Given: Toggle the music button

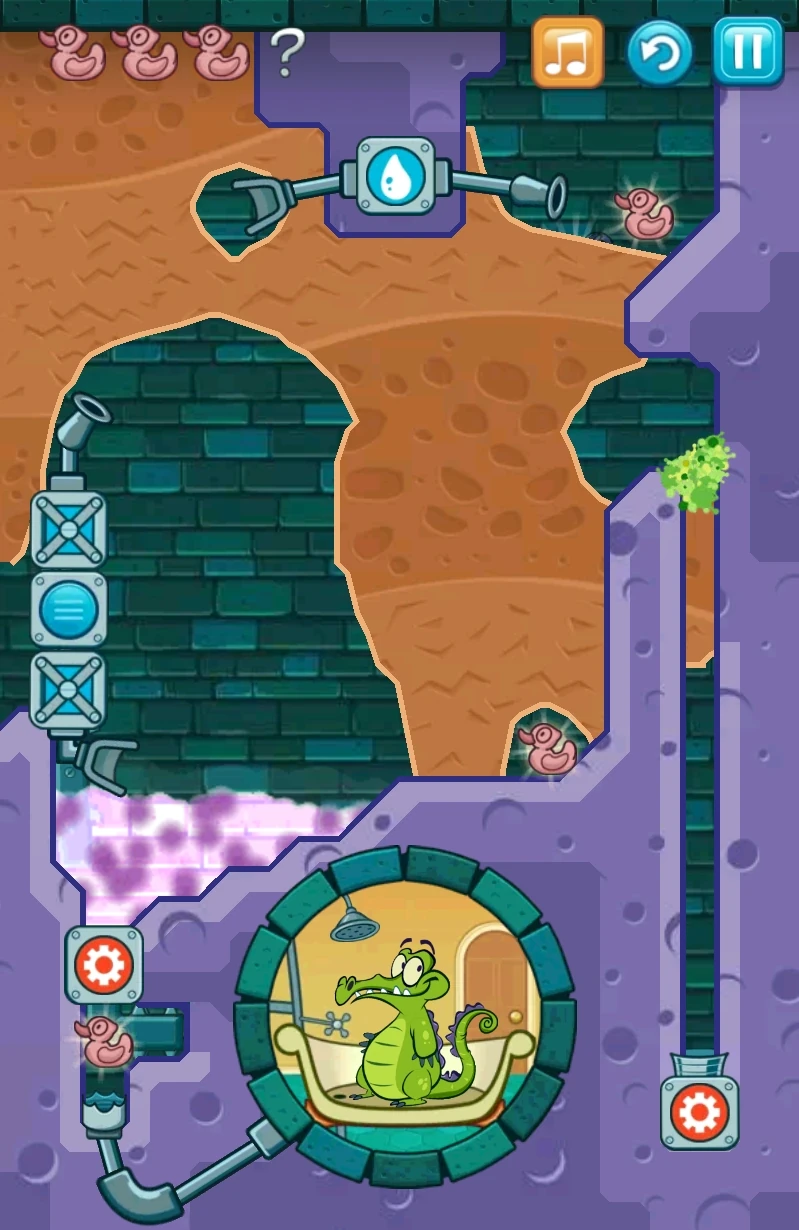Looking at the screenshot, I should tap(568, 52).
